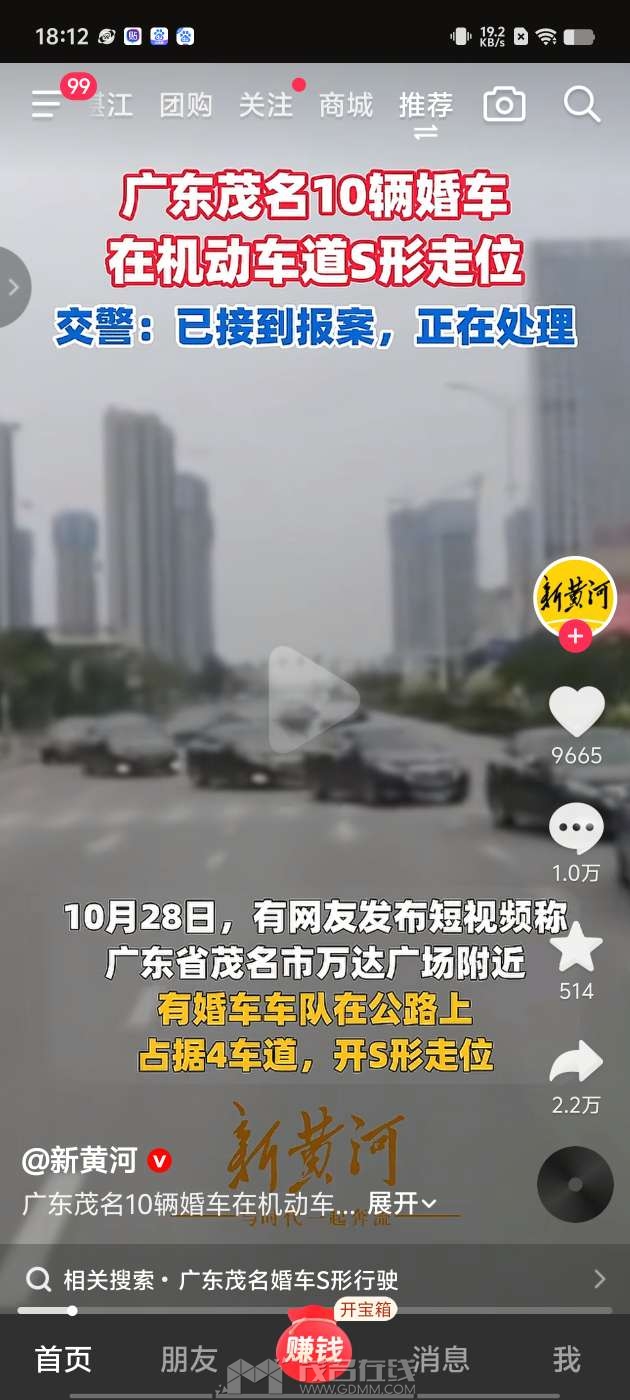Tap the 赚钱 red envelope button
This screenshot has width=630, height=1400.
coord(314,1350)
